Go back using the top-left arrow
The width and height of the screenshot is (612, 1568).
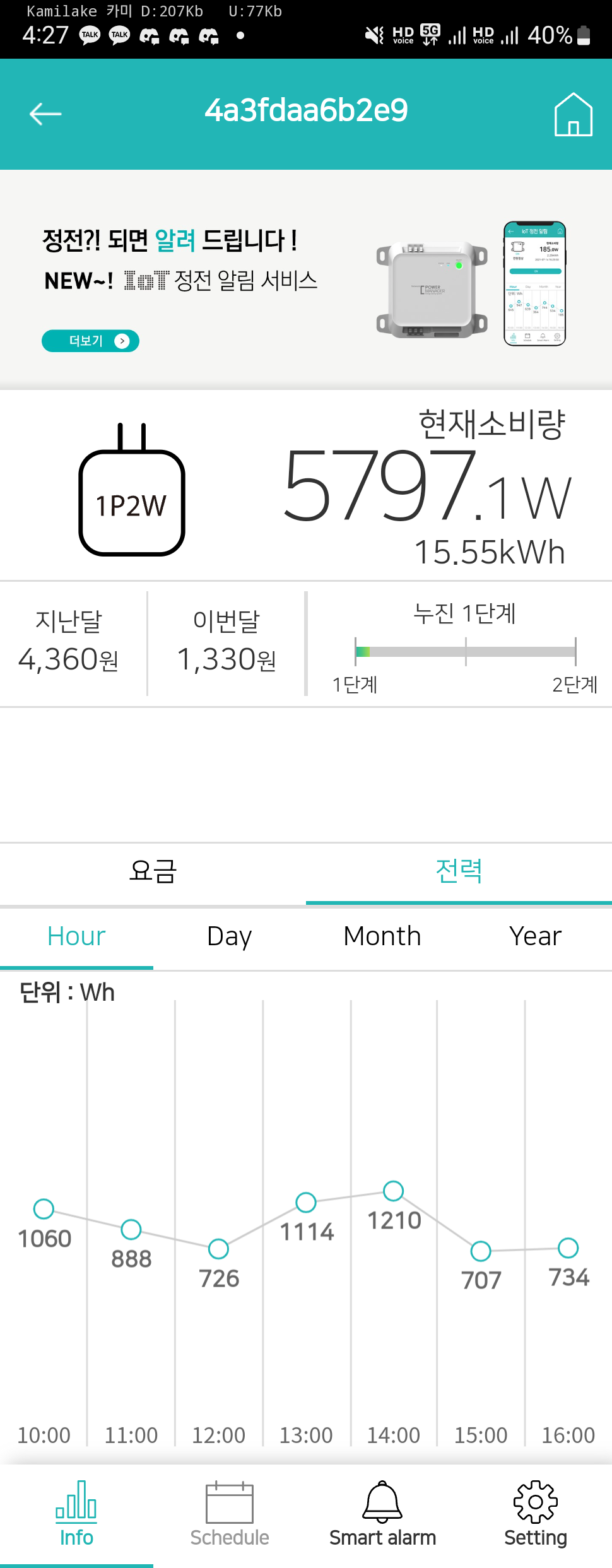click(45, 114)
